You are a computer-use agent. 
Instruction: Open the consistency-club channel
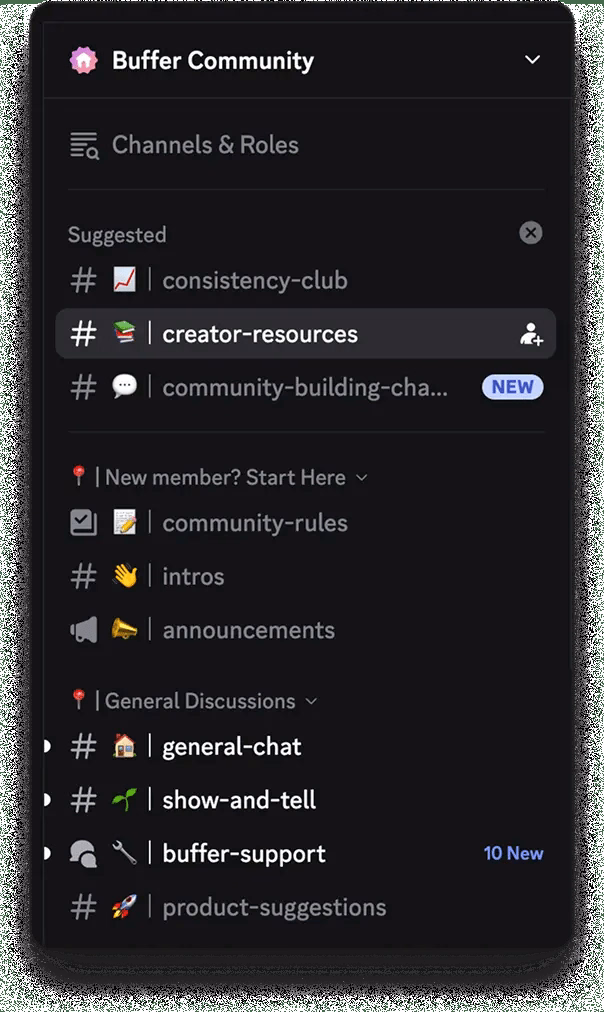pyautogui.click(x=254, y=281)
